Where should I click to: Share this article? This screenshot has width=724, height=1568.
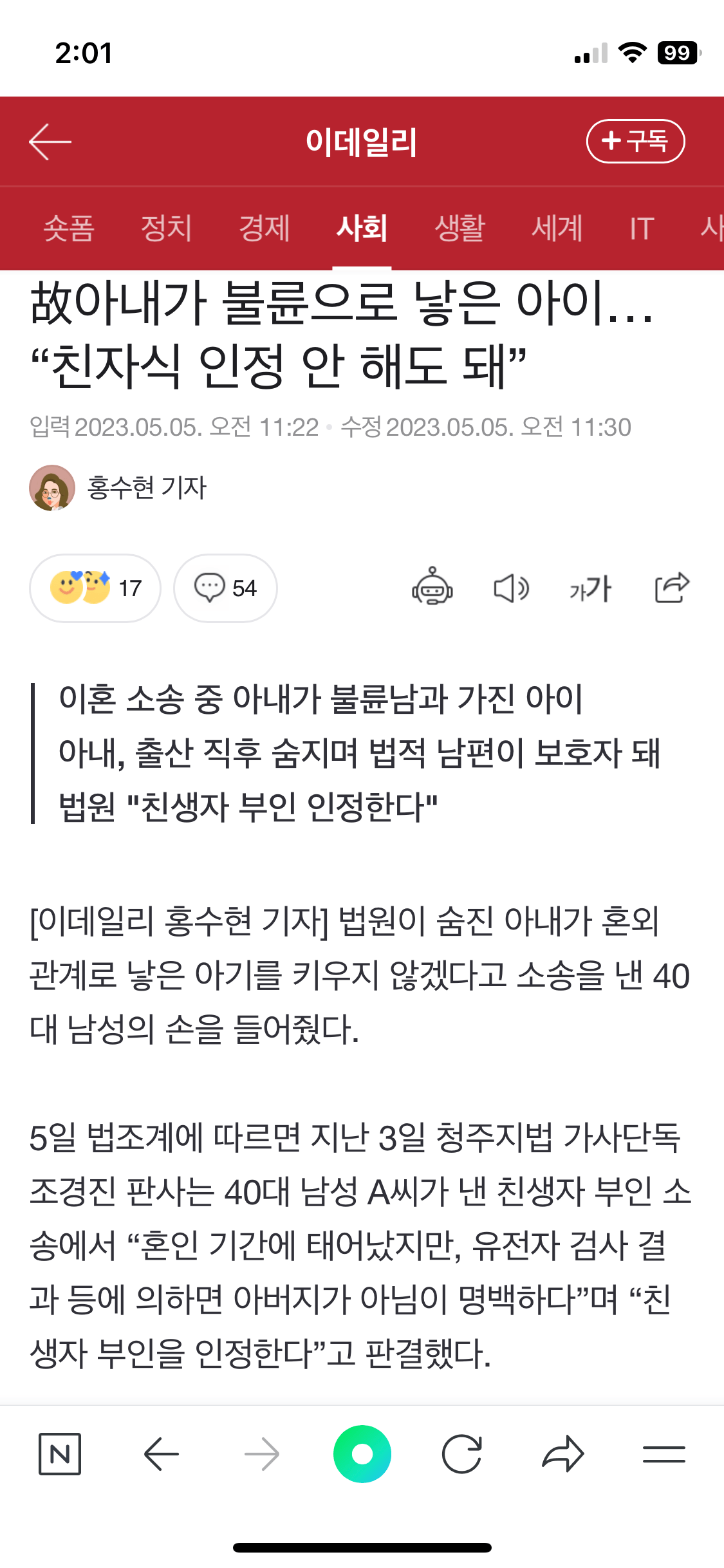tap(672, 587)
